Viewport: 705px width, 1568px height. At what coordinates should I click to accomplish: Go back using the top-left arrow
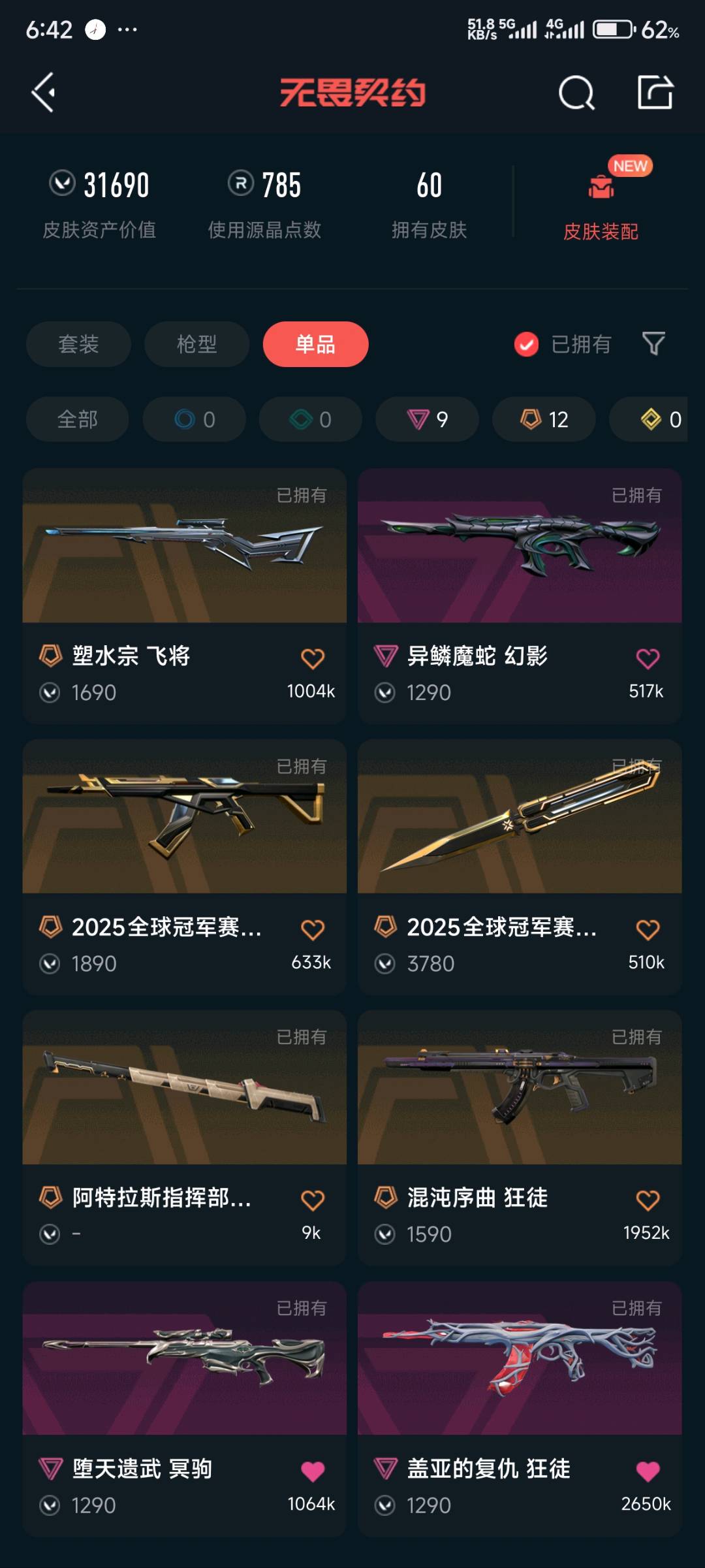click(x=44, y=93)
